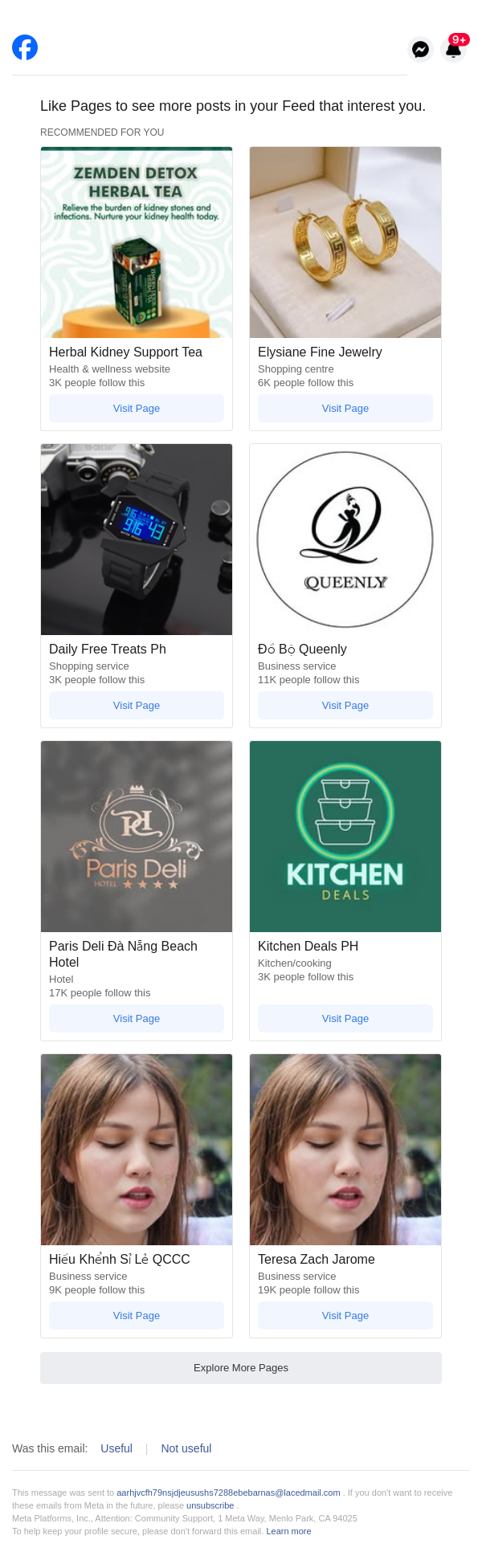482x1568 pixels.
Task: Open the Kitchen Deals logo image
Action: (345, 837)
